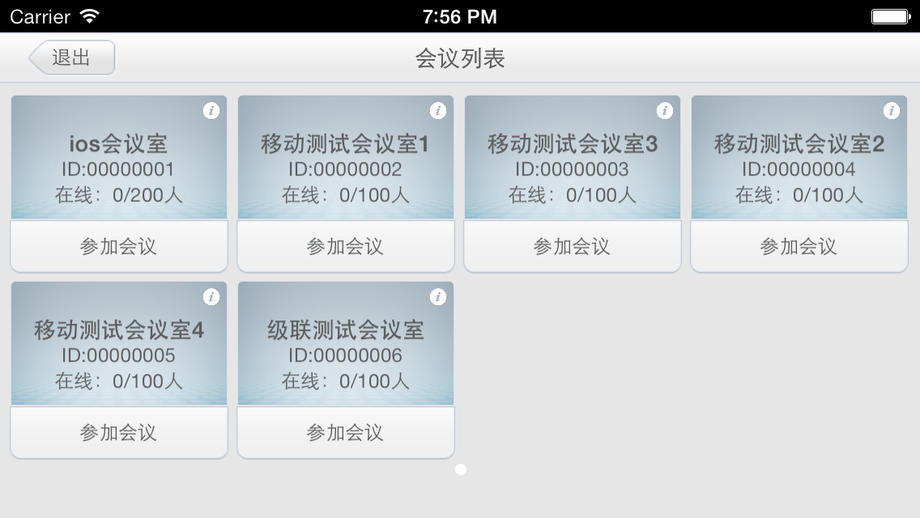
Task: Join 级联测试会议室 meeting
Action: pyautogui.click(x=345, y=432)
